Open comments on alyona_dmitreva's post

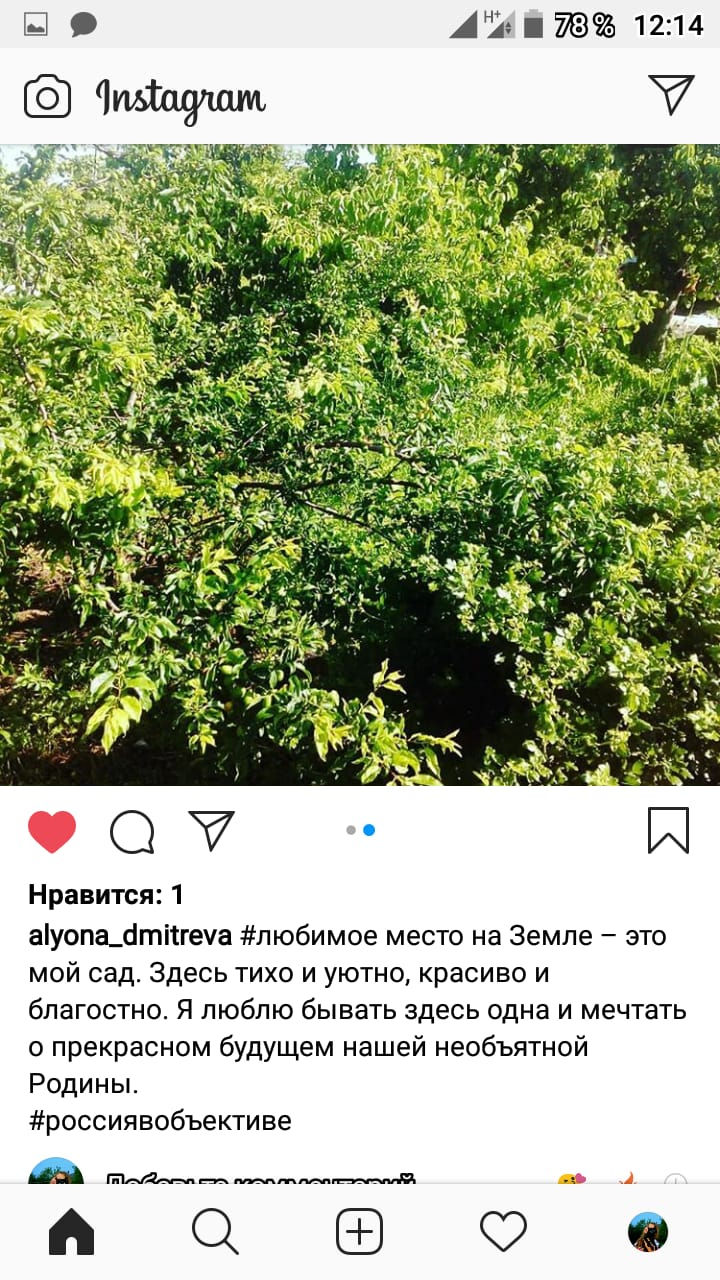coord(132,831)
